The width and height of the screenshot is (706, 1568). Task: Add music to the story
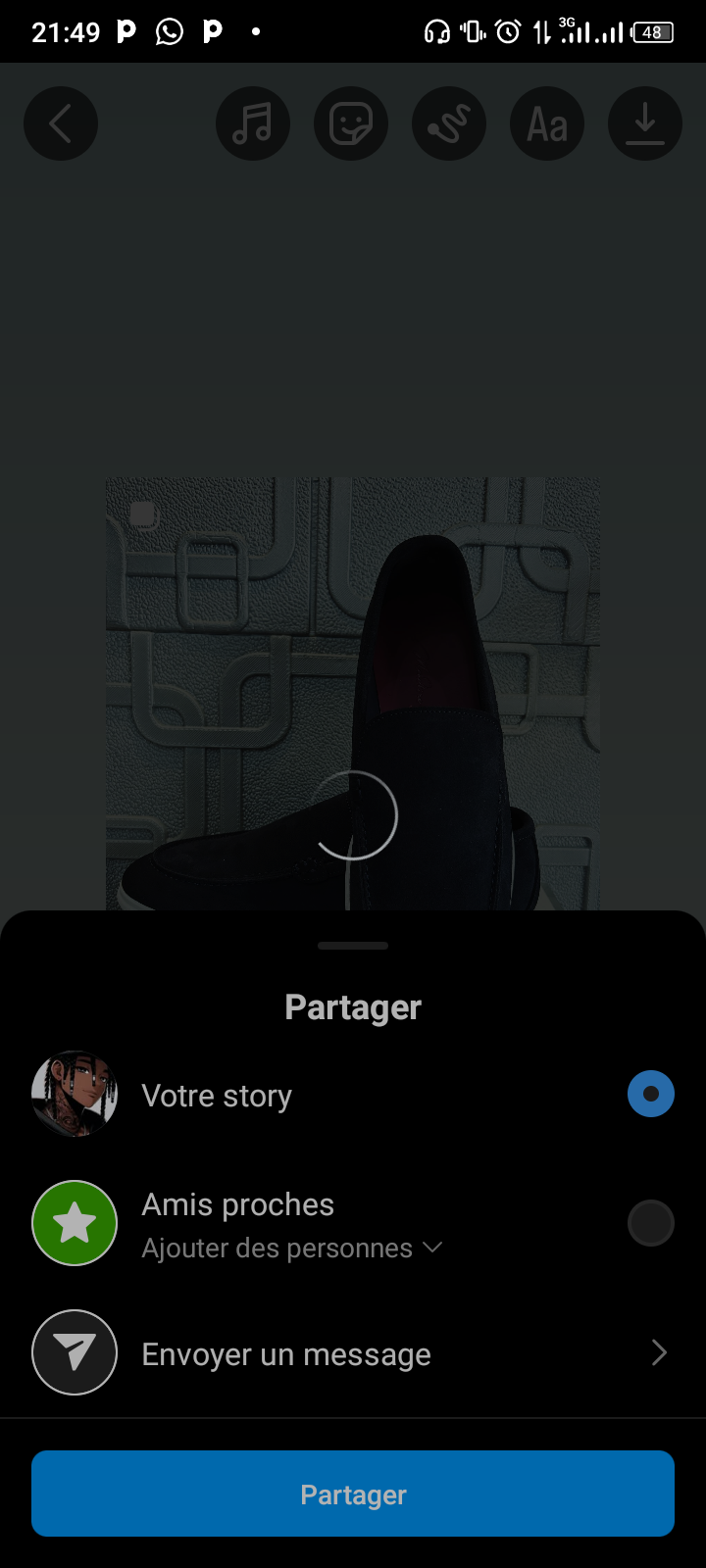click(253, 124)
